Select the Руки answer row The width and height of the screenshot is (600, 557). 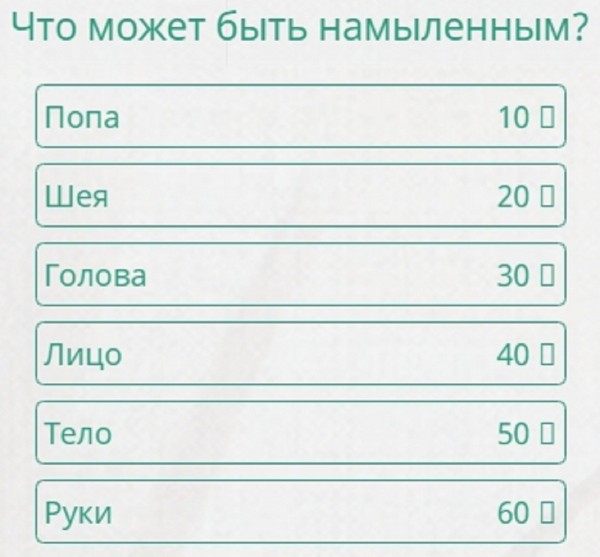(x=300, y=512)
